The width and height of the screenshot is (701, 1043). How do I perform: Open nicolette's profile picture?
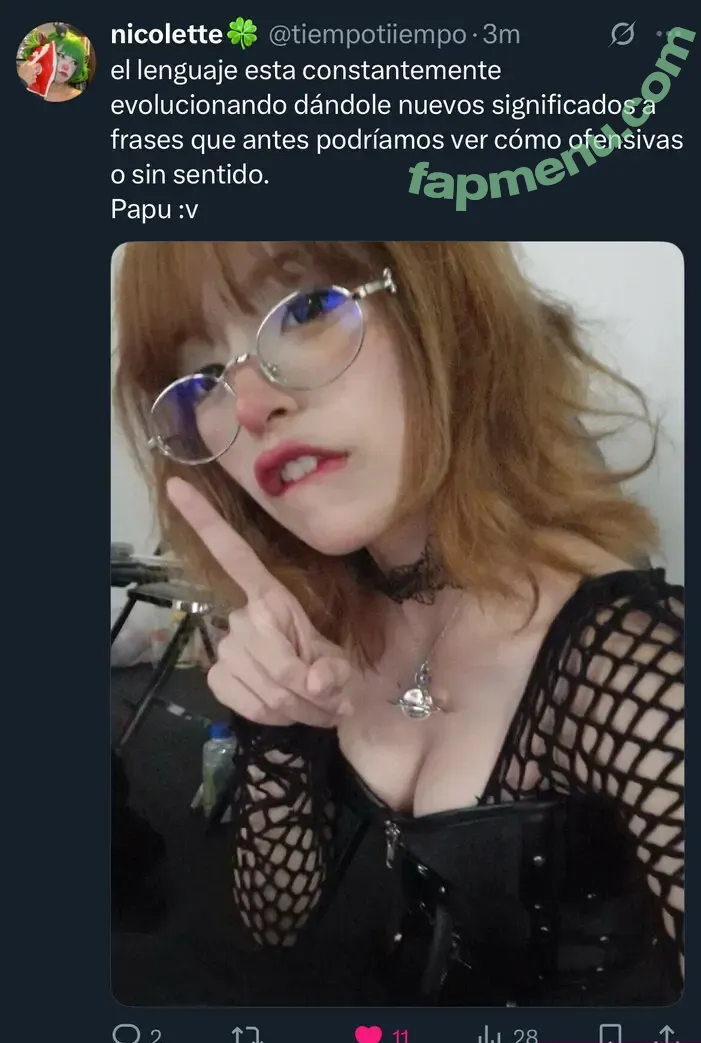55,61
